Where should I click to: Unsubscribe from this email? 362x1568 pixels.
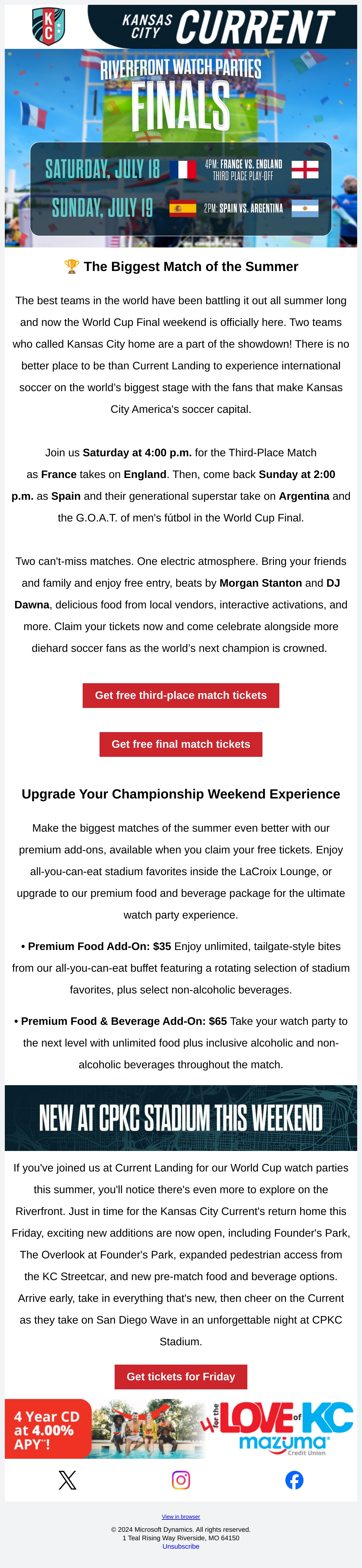(181, 1546)
